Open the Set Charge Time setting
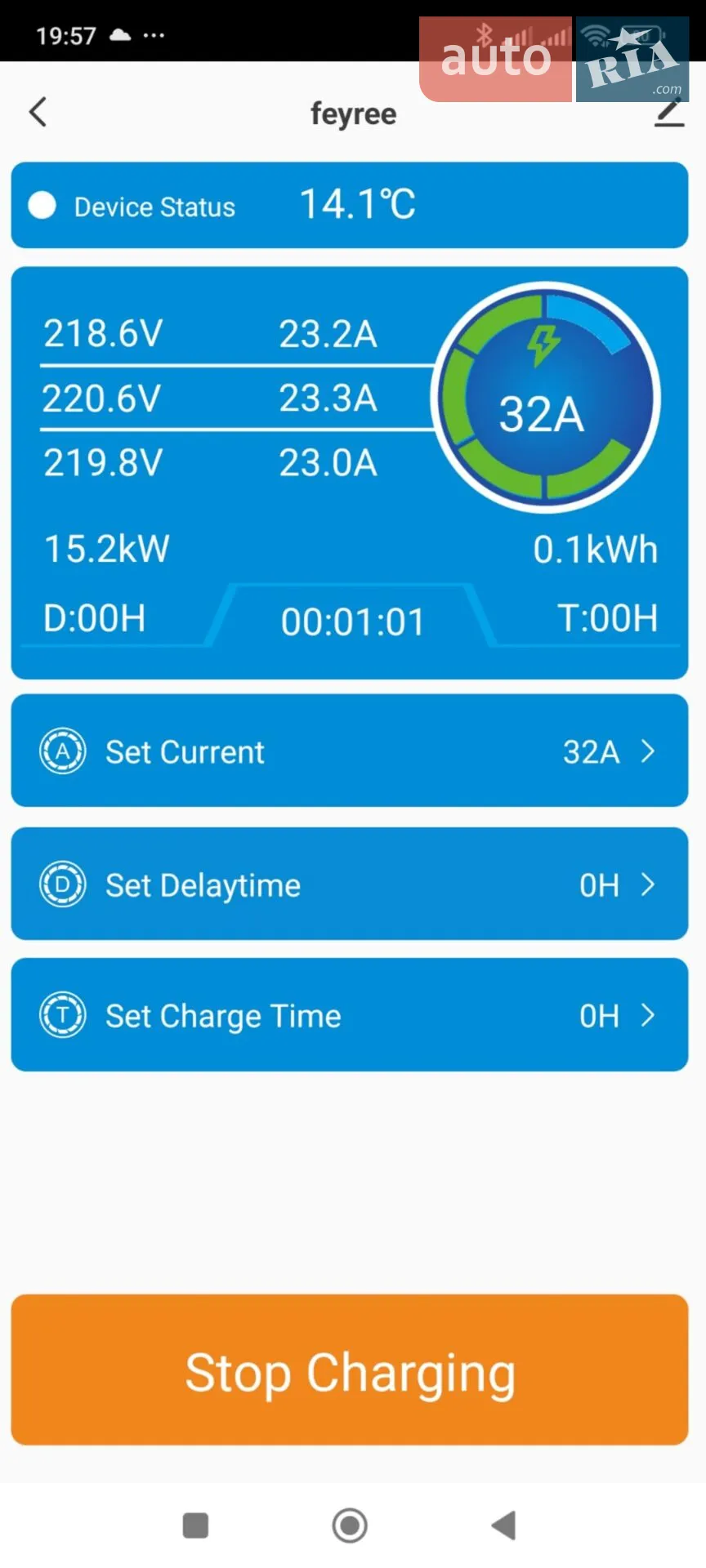 (350, 1015)
